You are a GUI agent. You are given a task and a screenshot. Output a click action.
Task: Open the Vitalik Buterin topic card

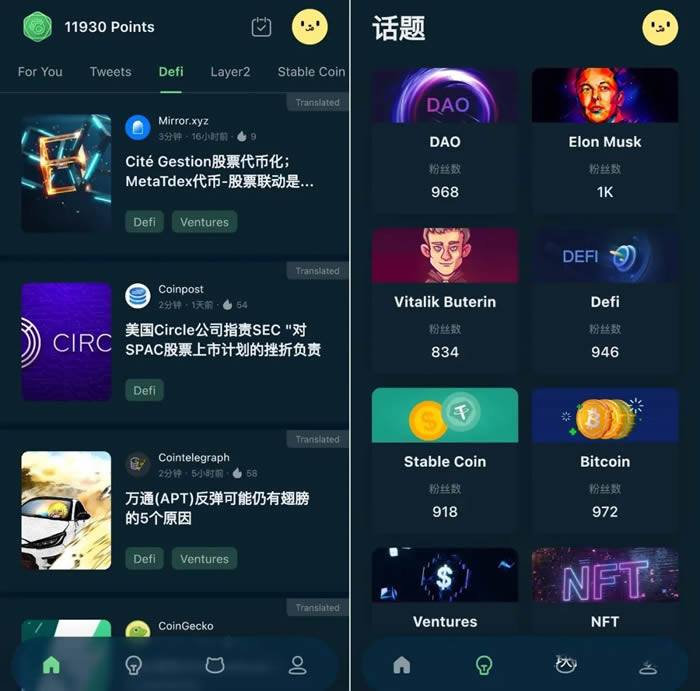(445, 300)
